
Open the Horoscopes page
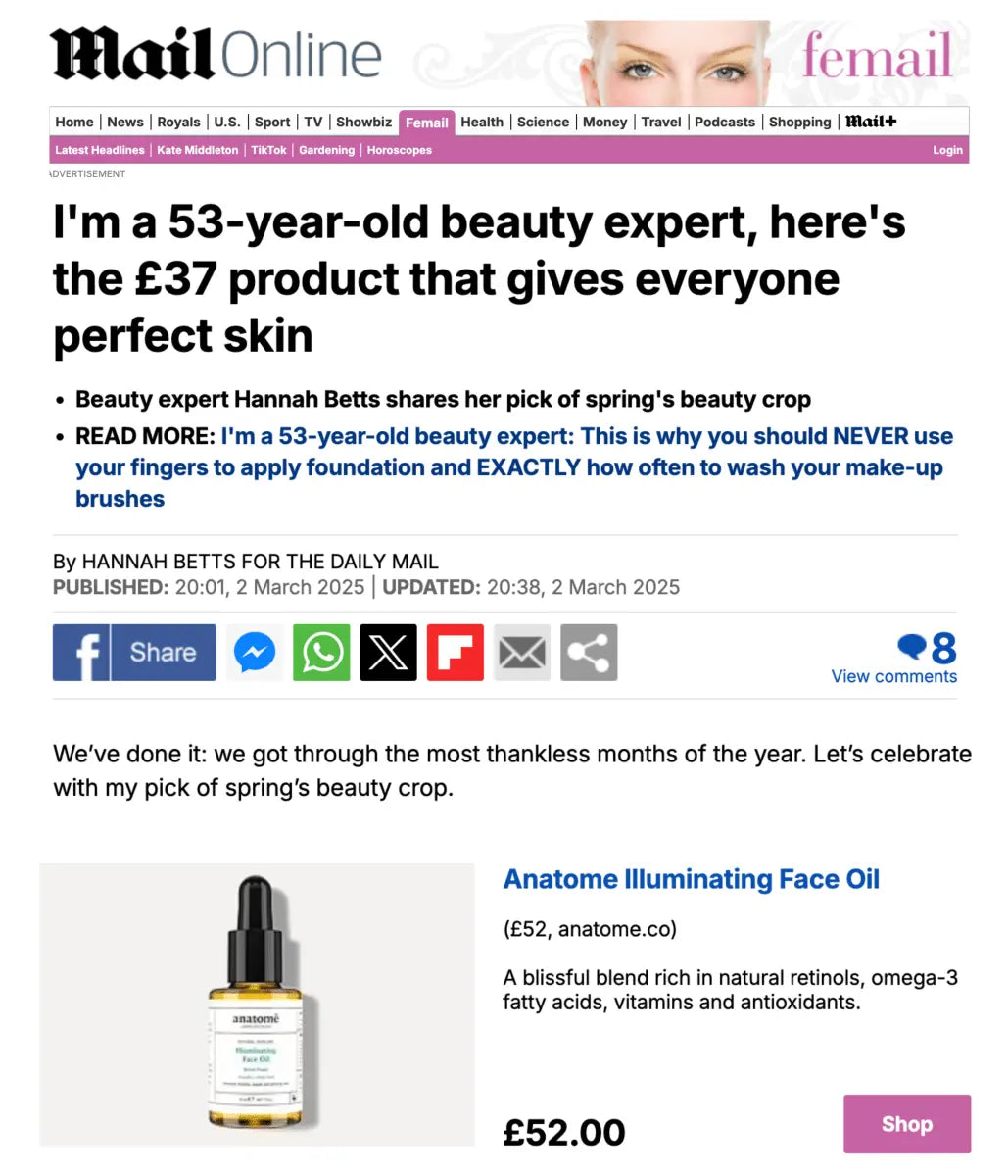(399, 150)
